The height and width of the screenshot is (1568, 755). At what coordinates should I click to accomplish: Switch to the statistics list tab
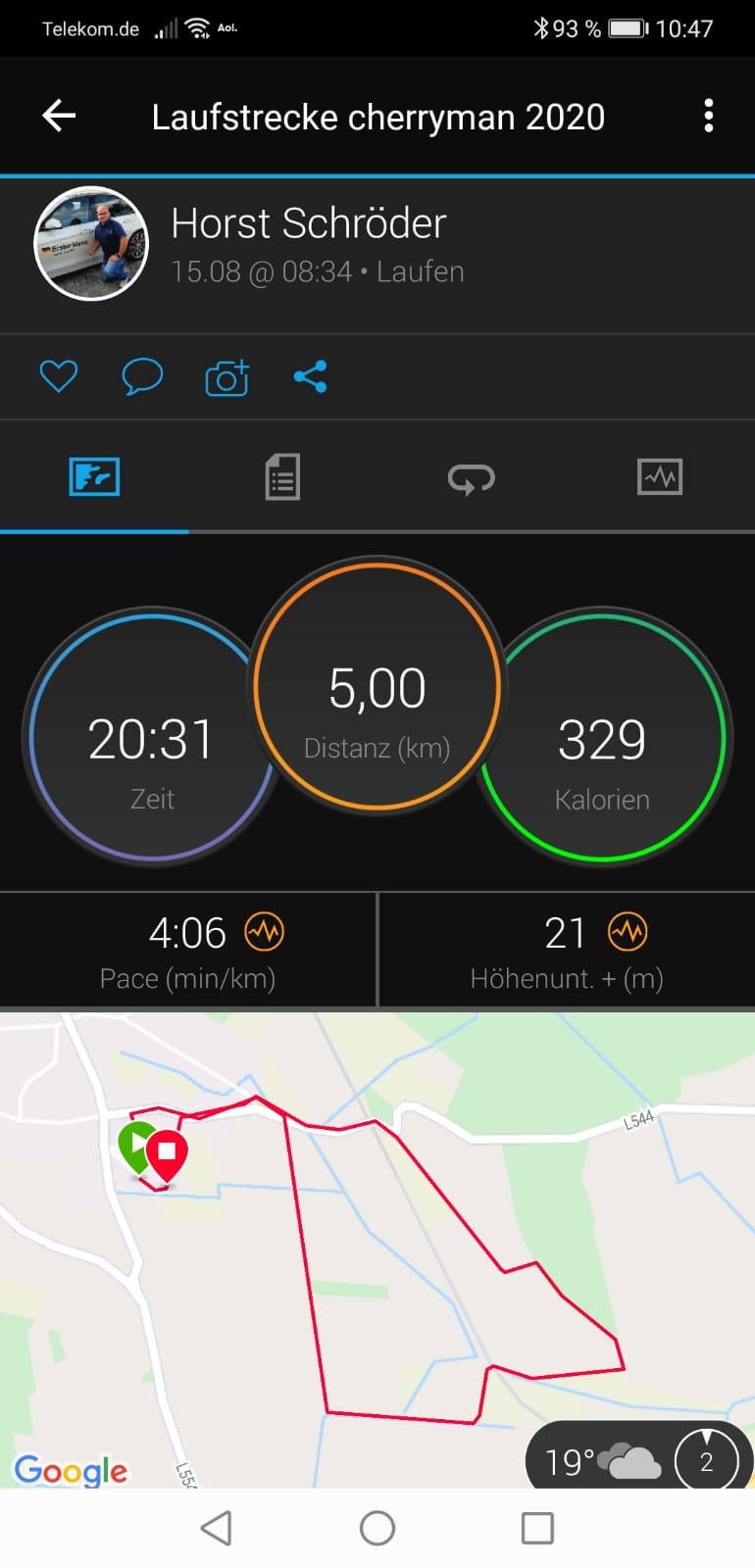tap(282, 477)
